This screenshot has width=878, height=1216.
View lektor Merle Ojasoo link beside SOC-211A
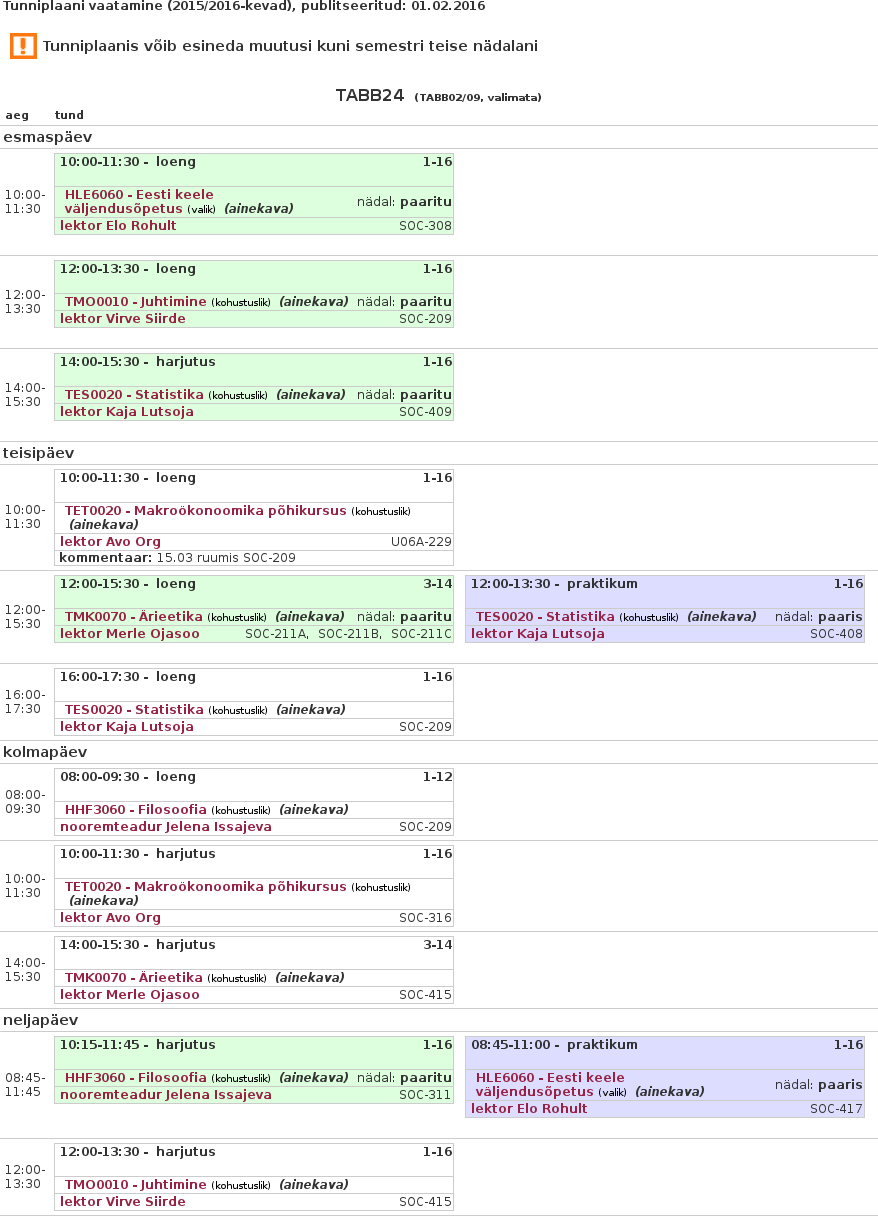[x=129, y=634]
